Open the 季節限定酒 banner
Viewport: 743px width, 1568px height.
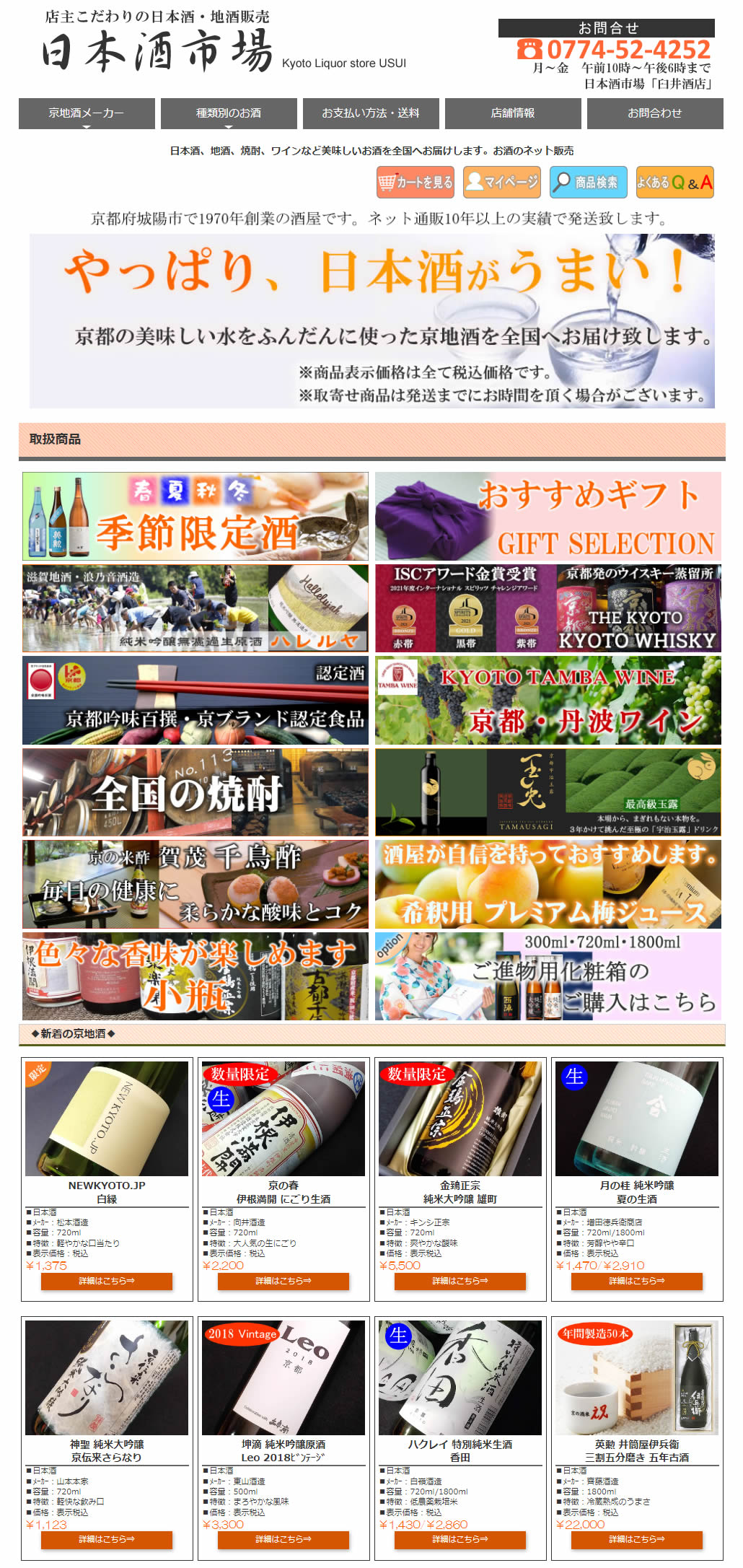[195, 516]
